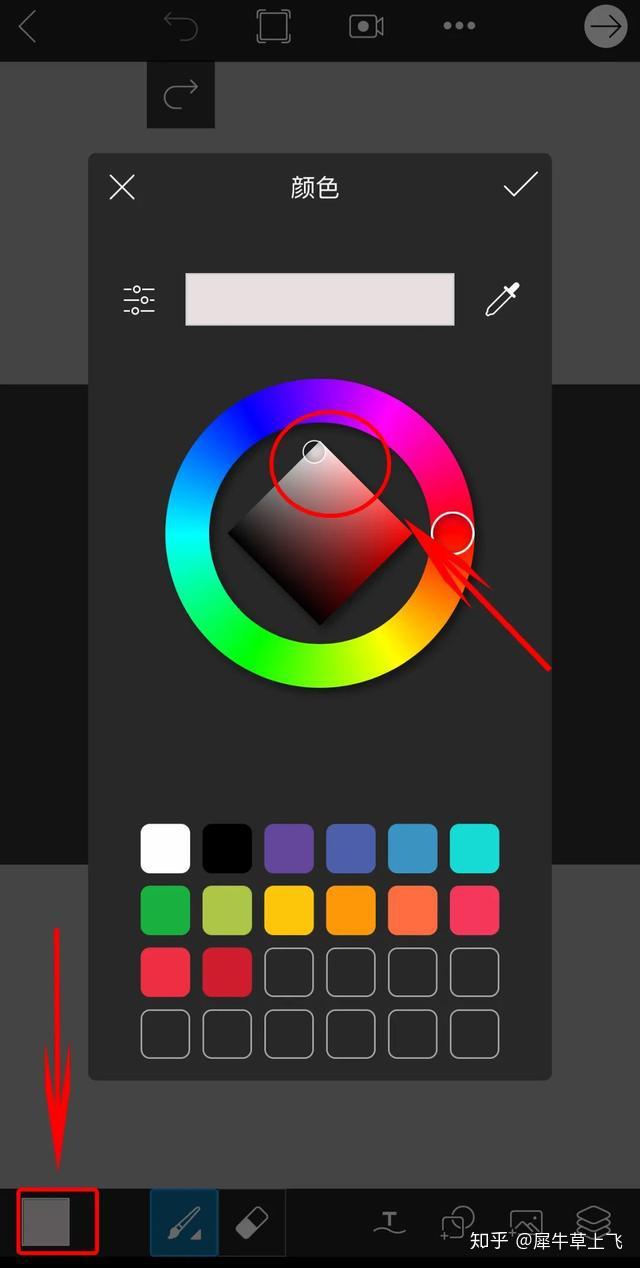Open the three-dot overflow menu
Viewport: 640px width, 1268px height.
(459, 26)
